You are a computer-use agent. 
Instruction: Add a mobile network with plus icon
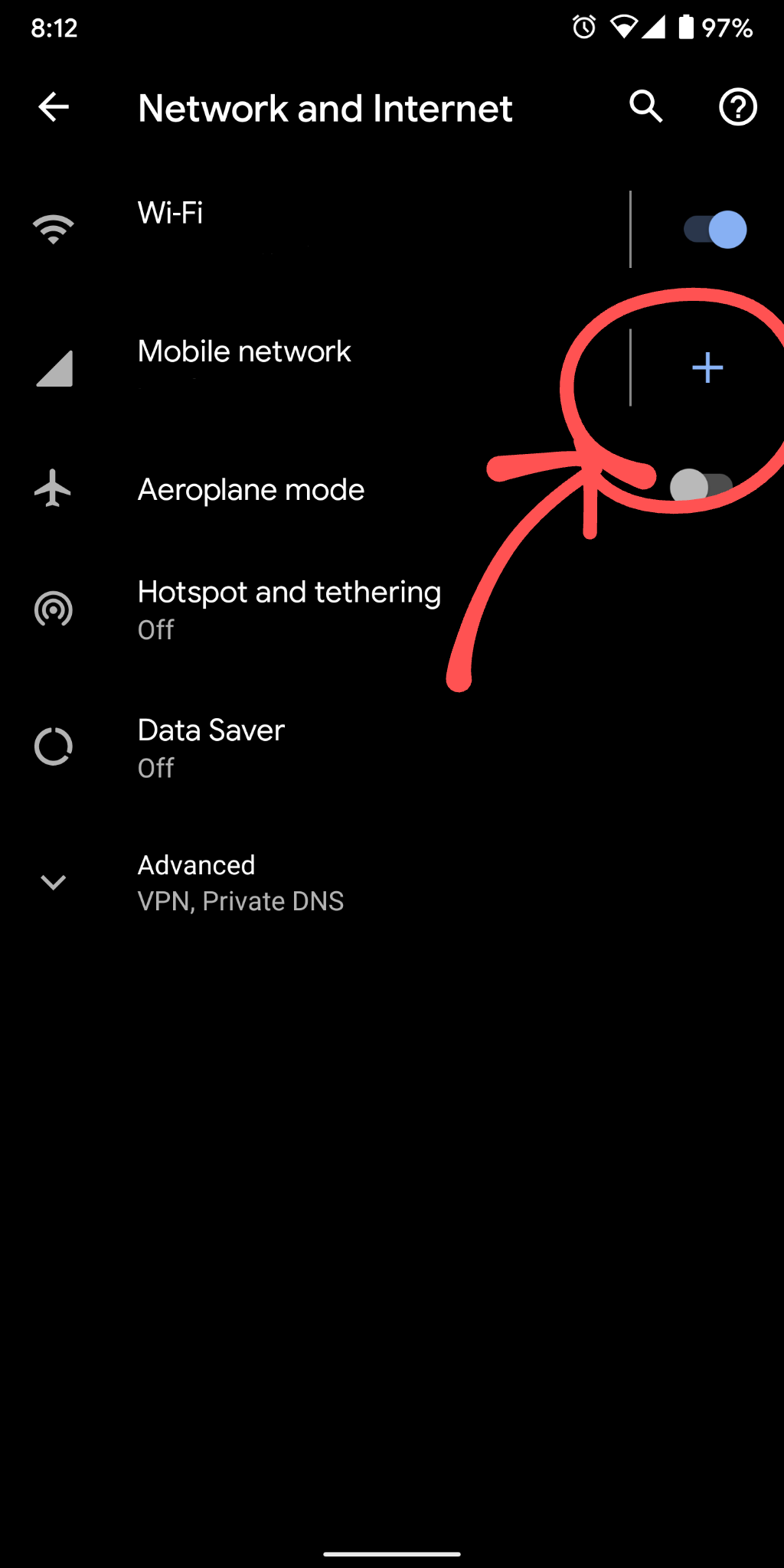pyautogui.click(x=707, y=368)
